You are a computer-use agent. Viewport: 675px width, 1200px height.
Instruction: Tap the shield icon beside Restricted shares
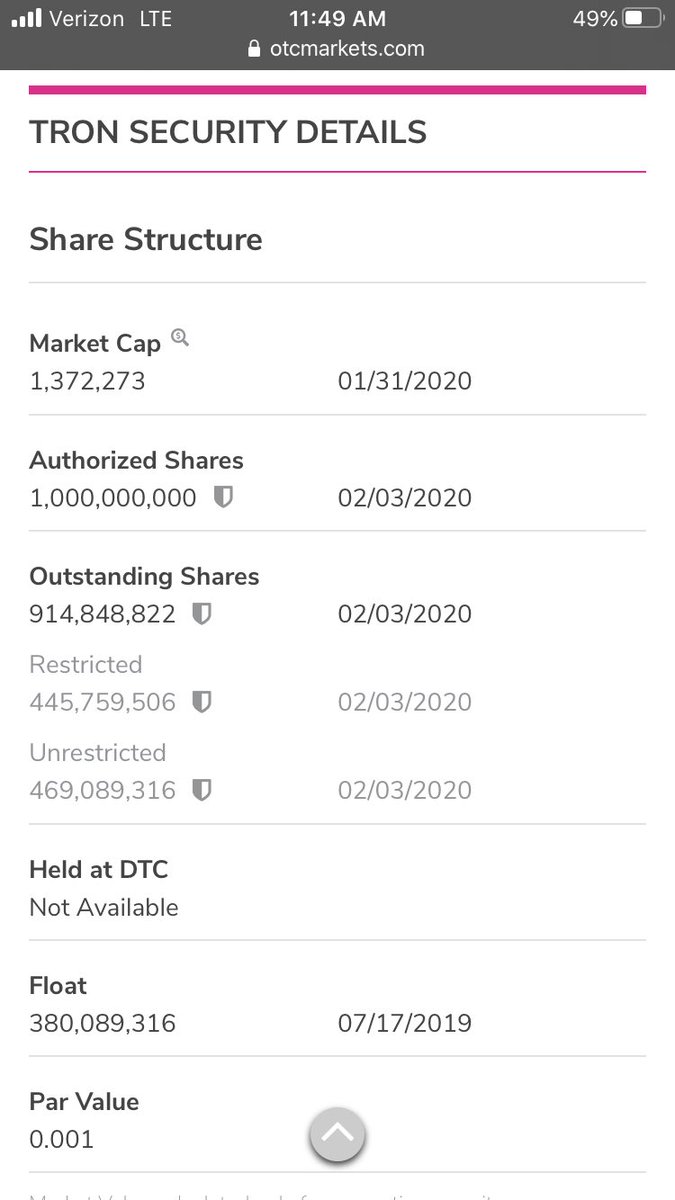pos(202,702)
